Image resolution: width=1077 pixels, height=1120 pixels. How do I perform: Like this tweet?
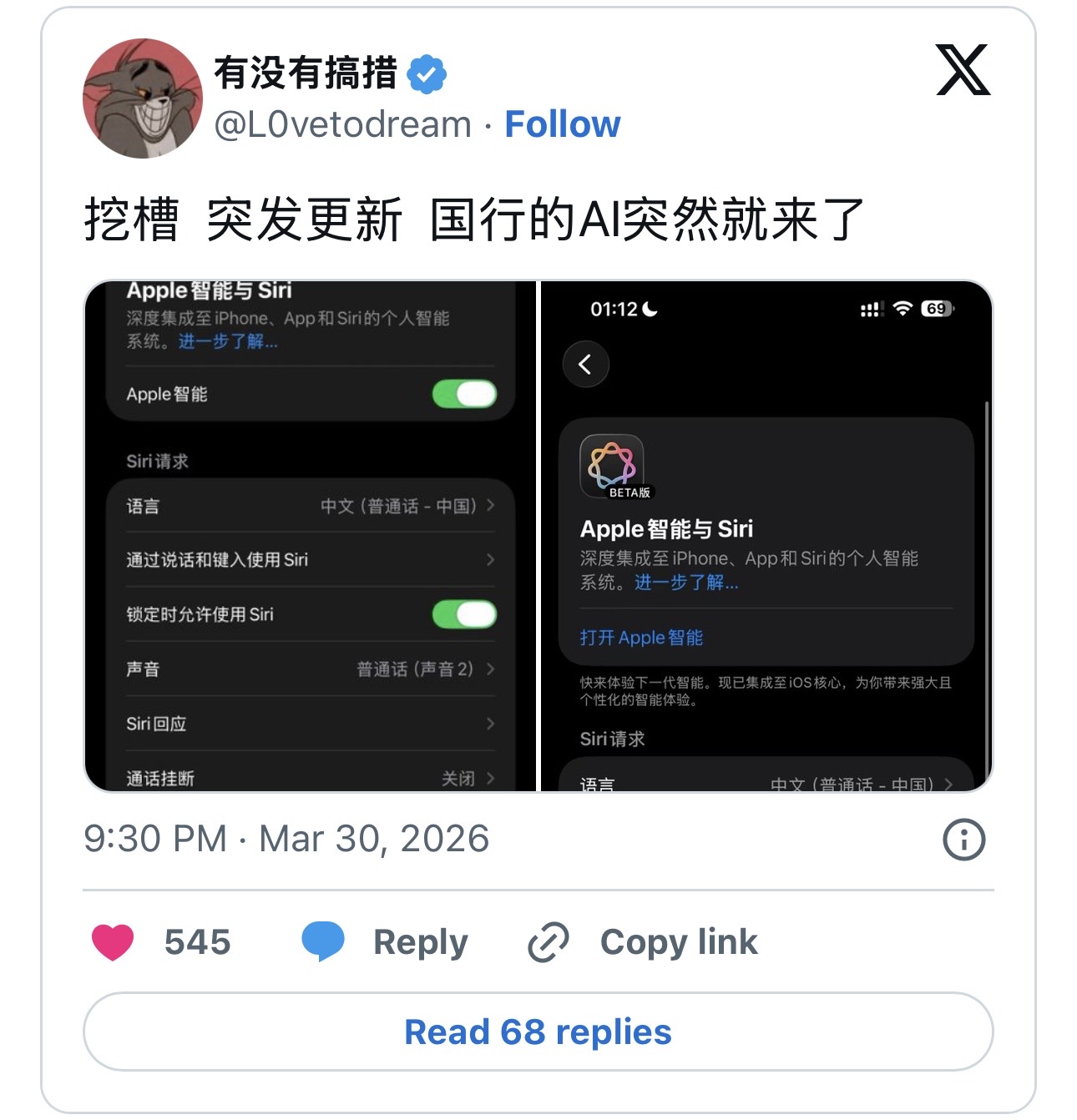point(113,942)
